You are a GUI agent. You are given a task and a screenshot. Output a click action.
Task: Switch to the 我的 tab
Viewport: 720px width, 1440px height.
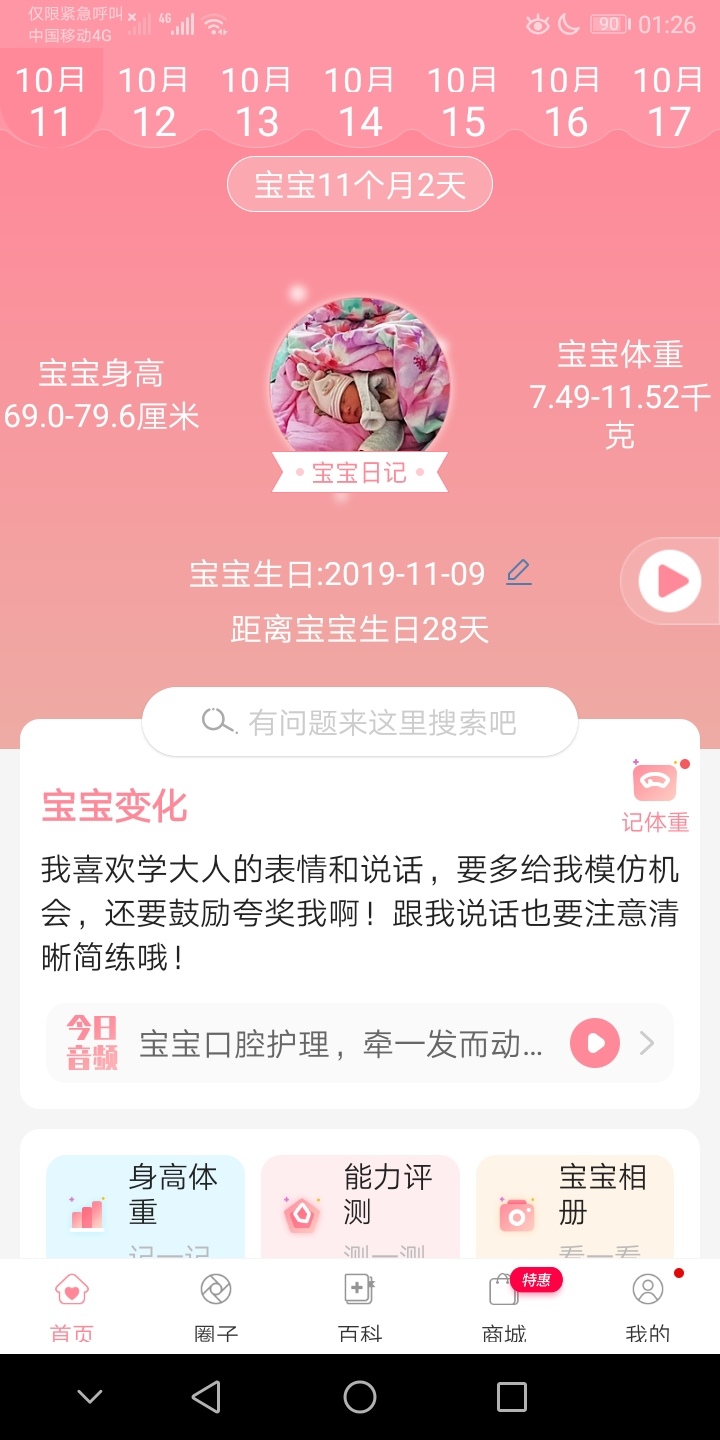(x=648, y=1307)
